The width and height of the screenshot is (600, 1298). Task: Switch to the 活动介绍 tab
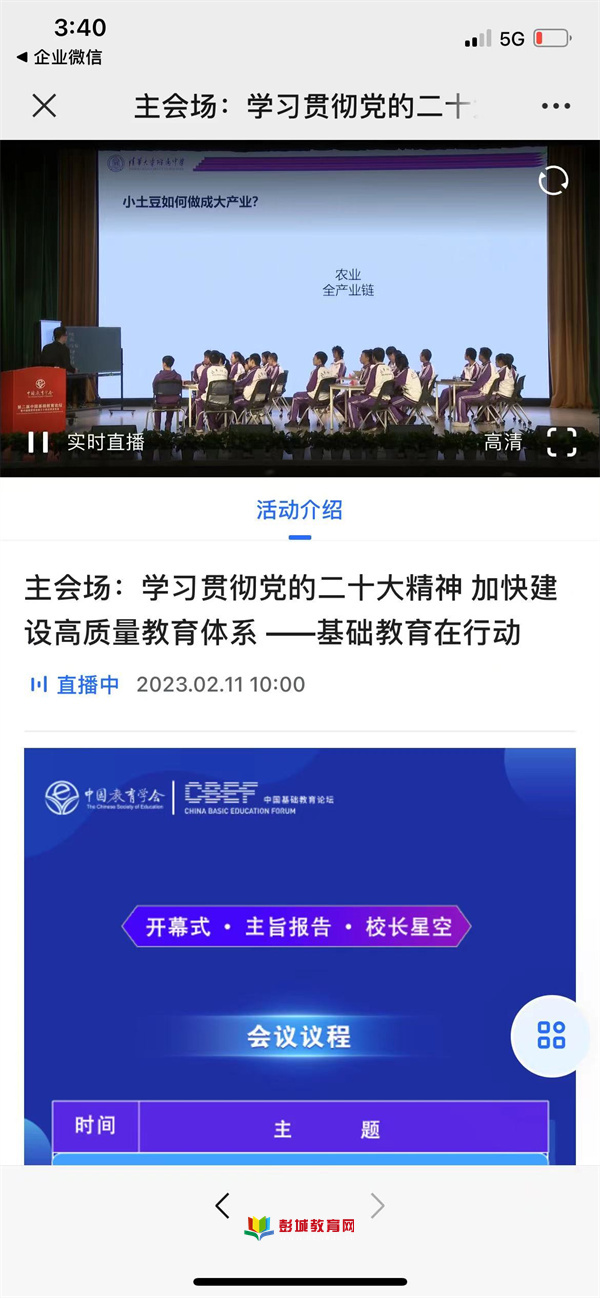point(299,510)
